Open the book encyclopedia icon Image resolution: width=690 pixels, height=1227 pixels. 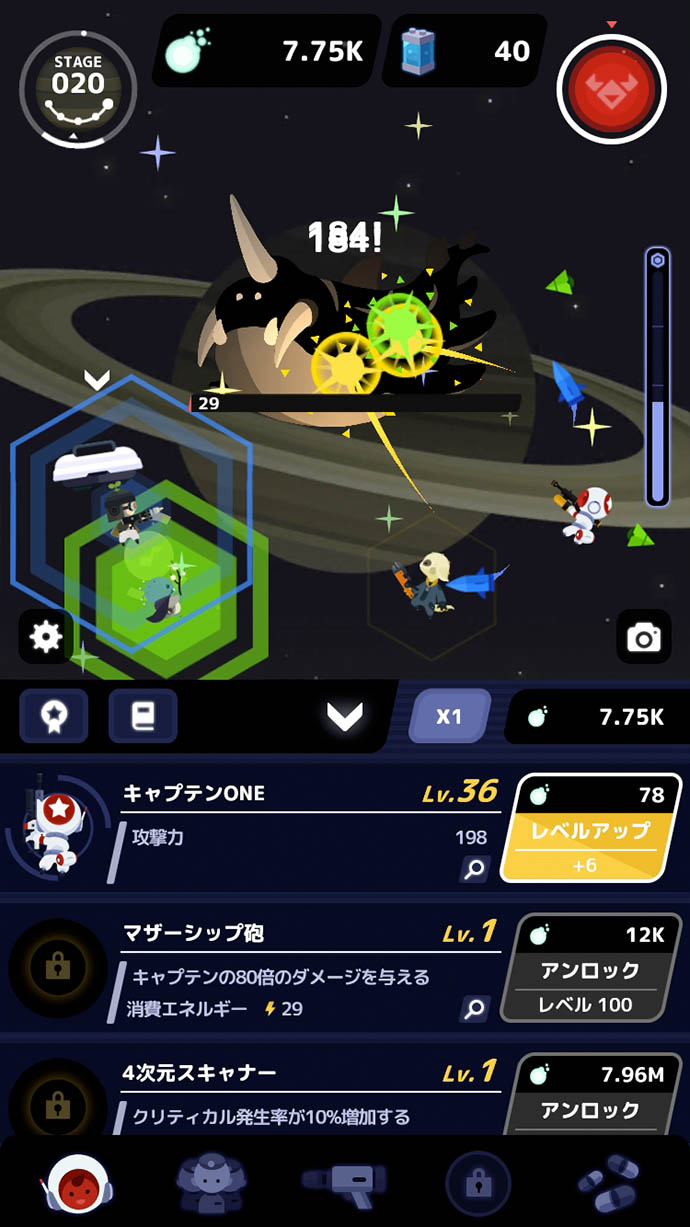click(x=142, y=715)
